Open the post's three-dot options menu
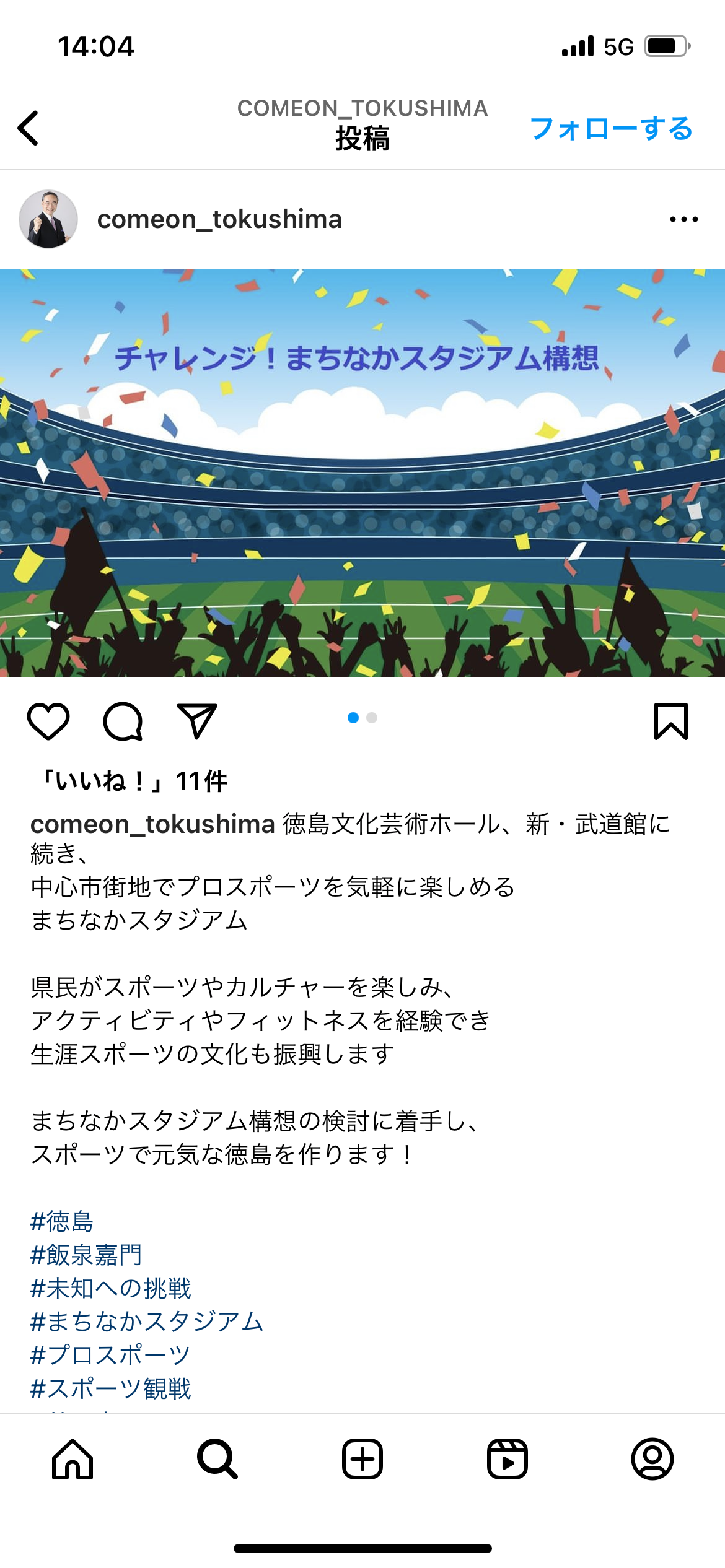The width and height of the screenshot is (725, 1568). [x=683, y=219]
